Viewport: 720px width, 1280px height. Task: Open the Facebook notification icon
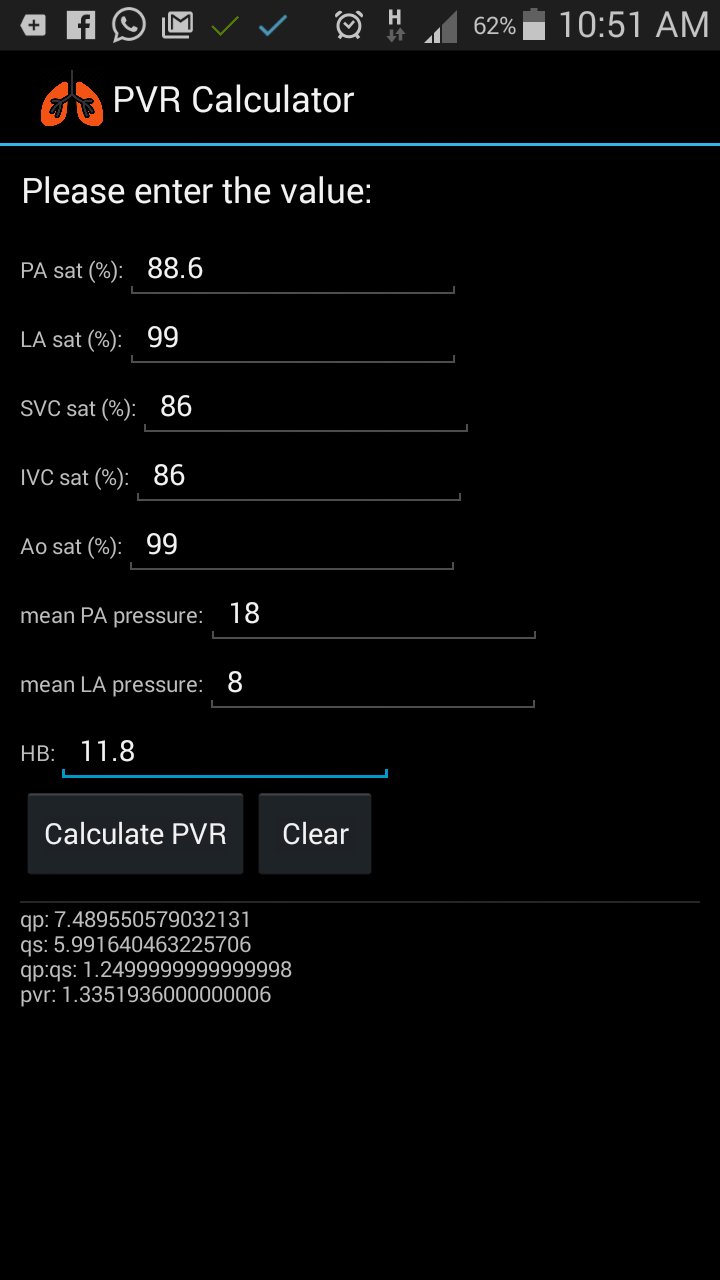[x=79, y=24]
